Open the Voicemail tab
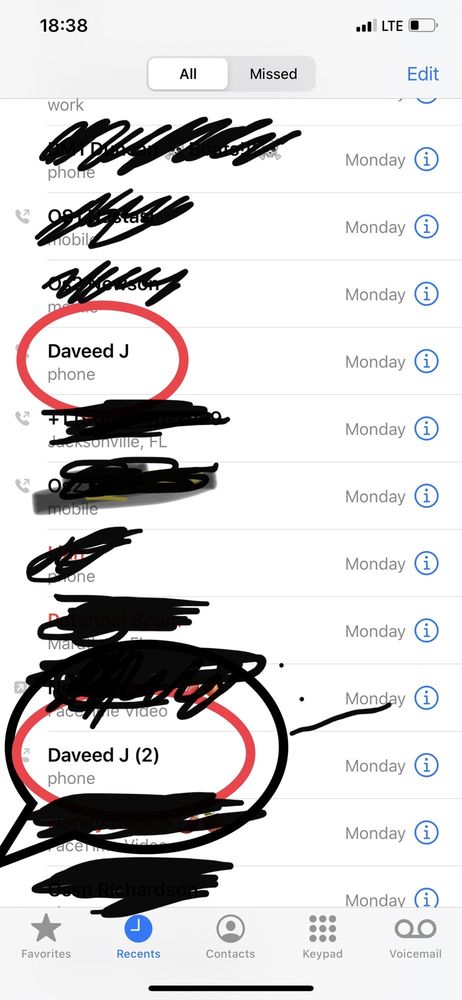 [x=415, y=936]
